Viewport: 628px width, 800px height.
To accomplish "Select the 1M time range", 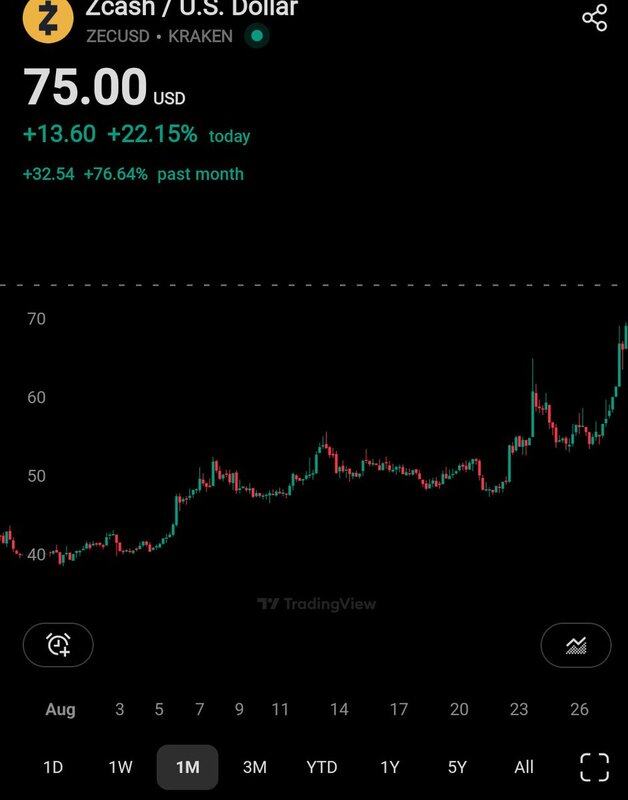I will coord(187,767).
